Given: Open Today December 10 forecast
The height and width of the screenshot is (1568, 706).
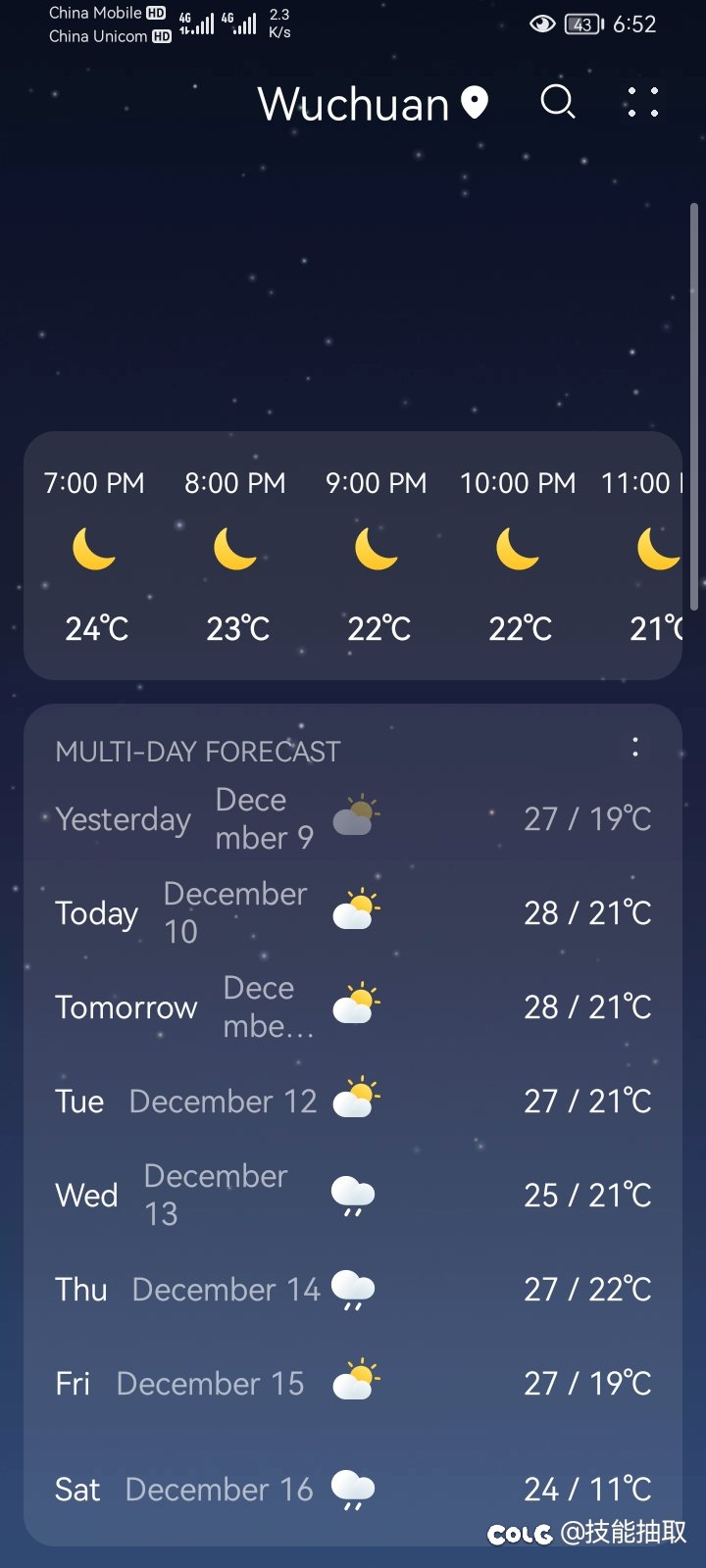Looking at the screenshot, I should coord(353,912).
